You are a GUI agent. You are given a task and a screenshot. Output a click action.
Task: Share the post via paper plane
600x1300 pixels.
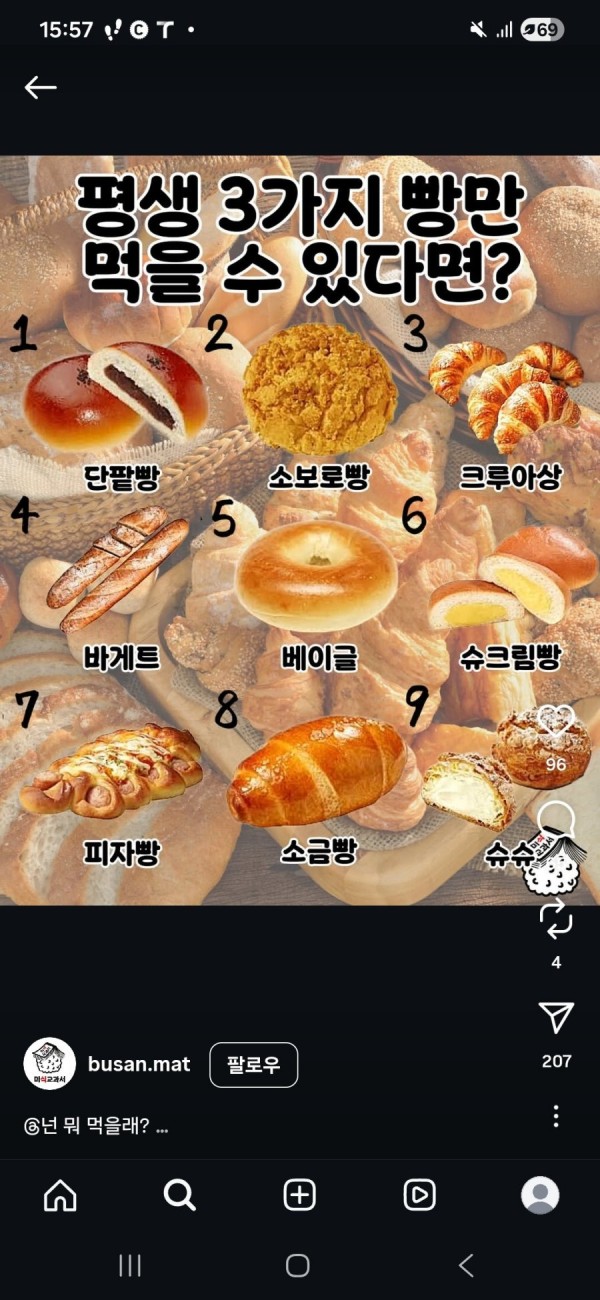click(556, 1018)
